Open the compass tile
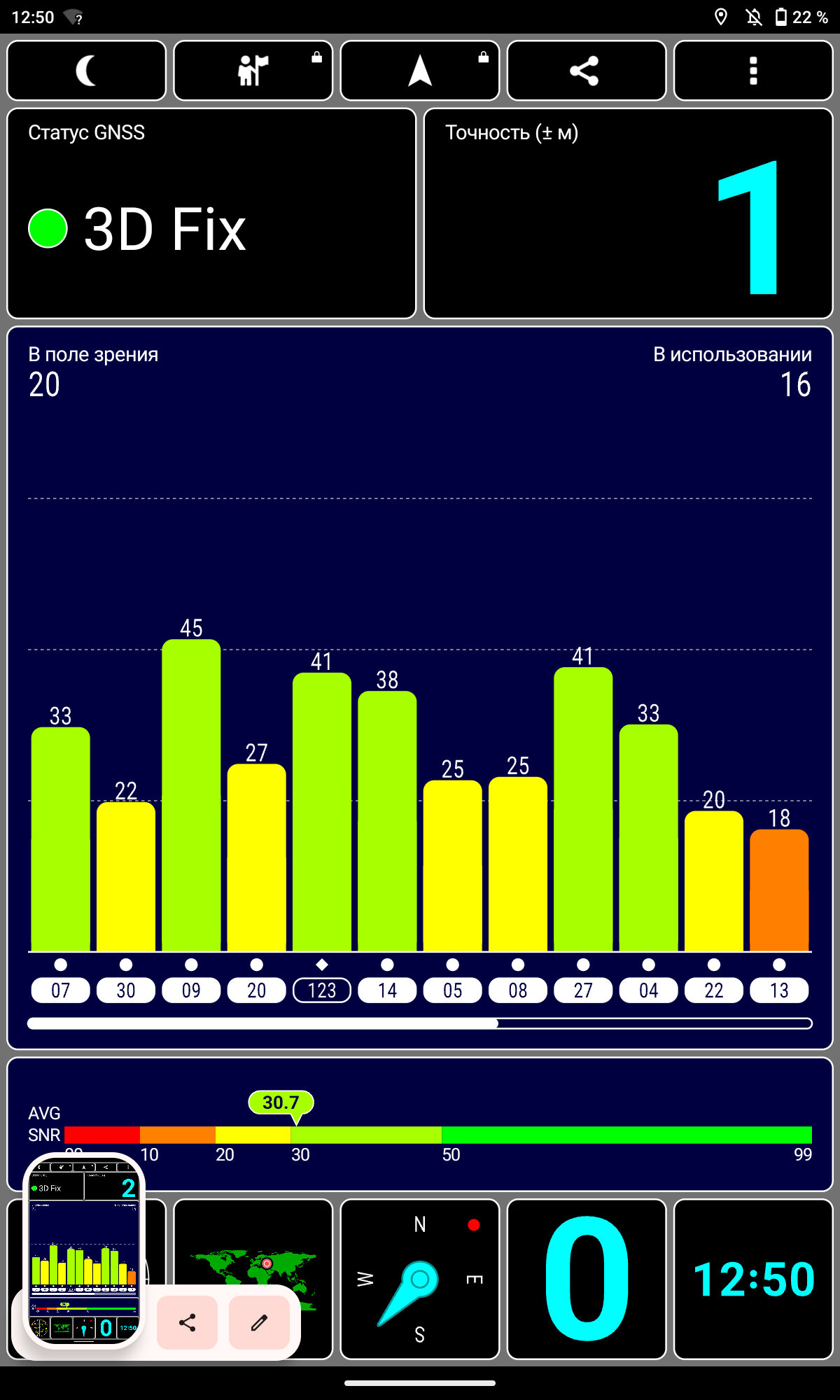This screenshot has height=1400, width=840. coord(419,1279)
